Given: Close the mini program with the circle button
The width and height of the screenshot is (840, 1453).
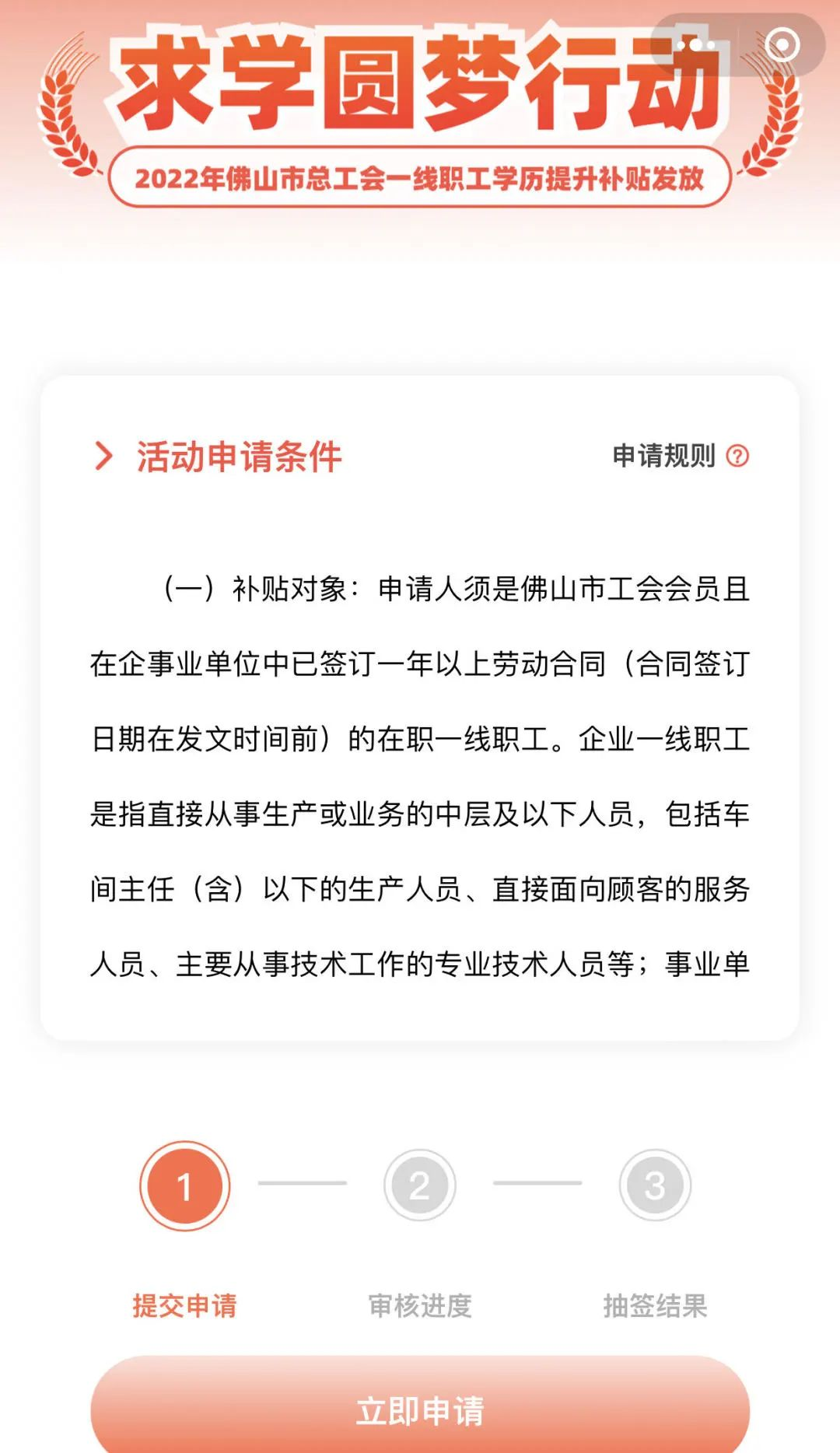Looking at the screenshot, I should (x=782, y=45).
